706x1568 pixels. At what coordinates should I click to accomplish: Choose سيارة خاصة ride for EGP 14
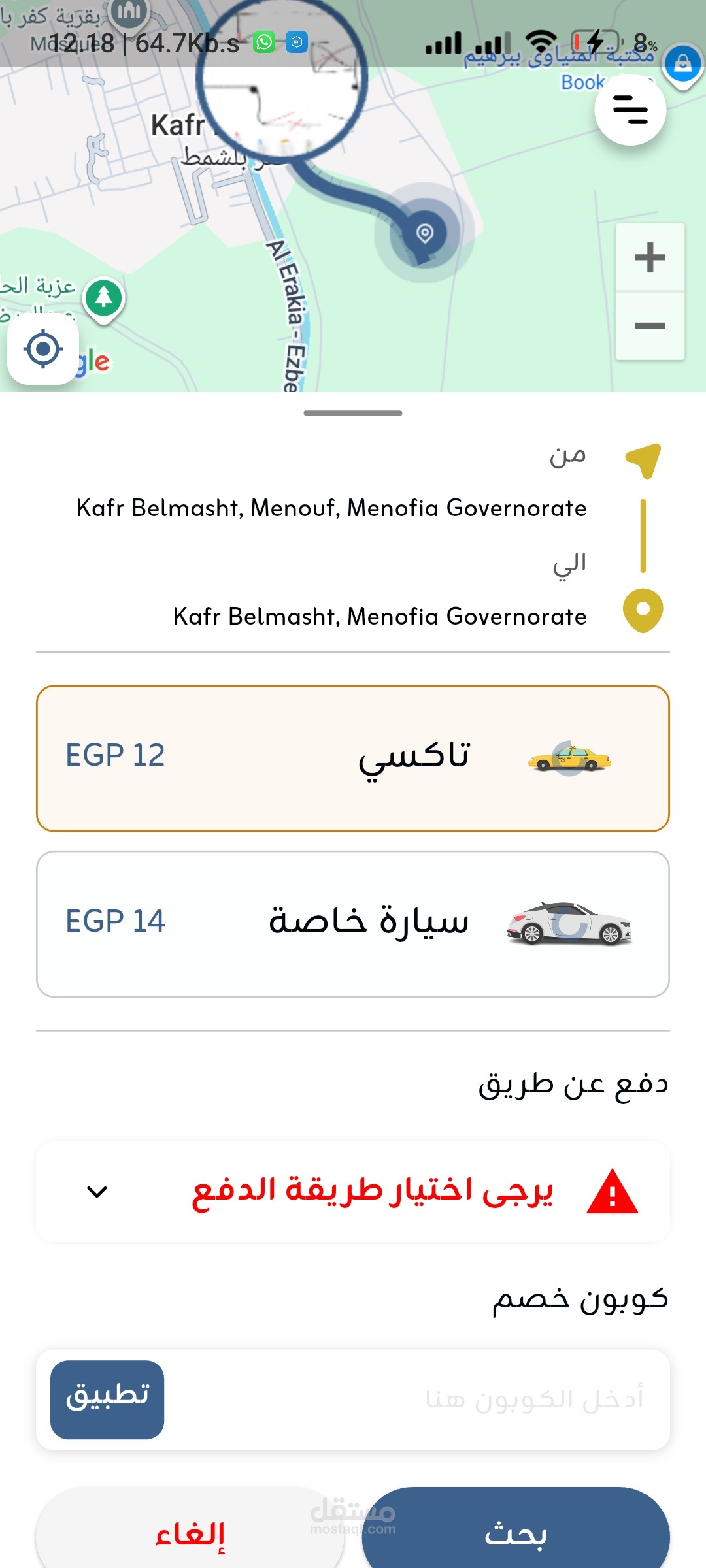pos(353,924)
